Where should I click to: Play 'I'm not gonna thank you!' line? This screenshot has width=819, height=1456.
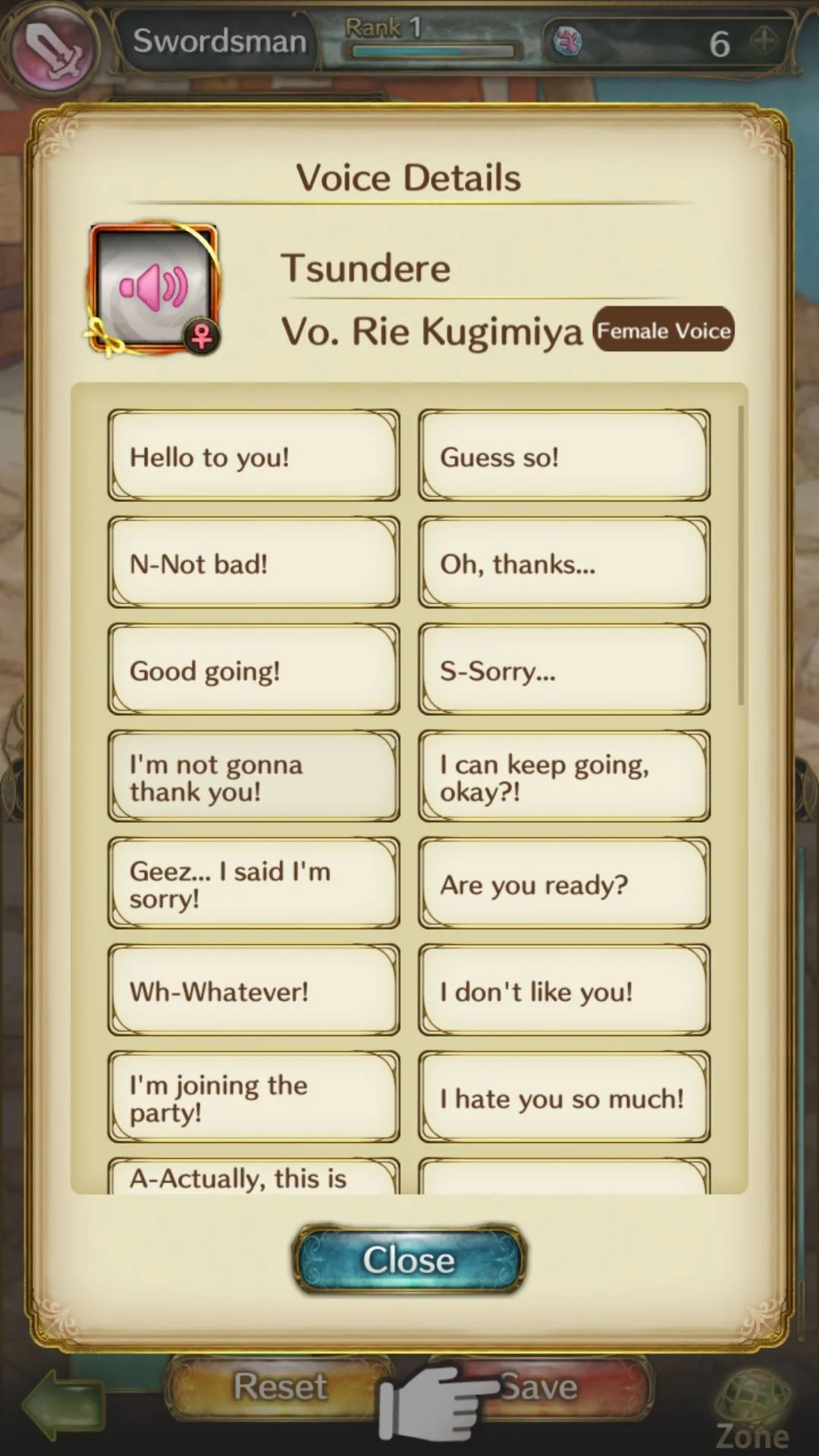(253, 777)
